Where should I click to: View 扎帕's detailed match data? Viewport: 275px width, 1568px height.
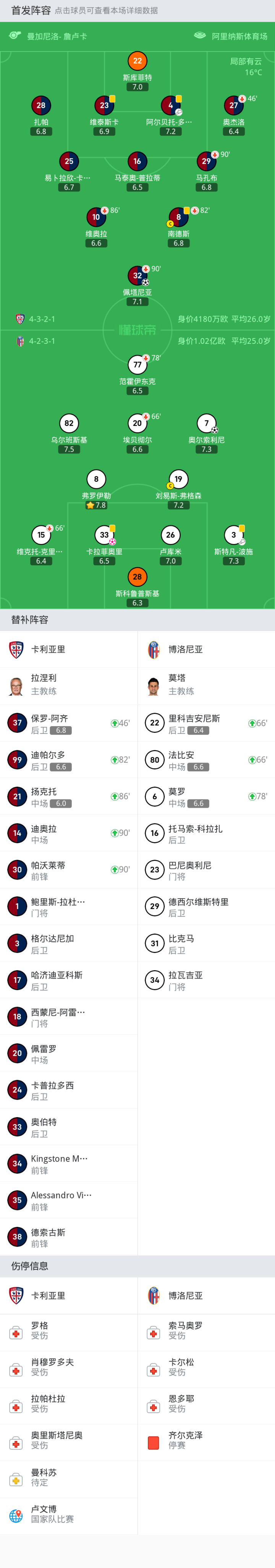(x=41, y=106)
